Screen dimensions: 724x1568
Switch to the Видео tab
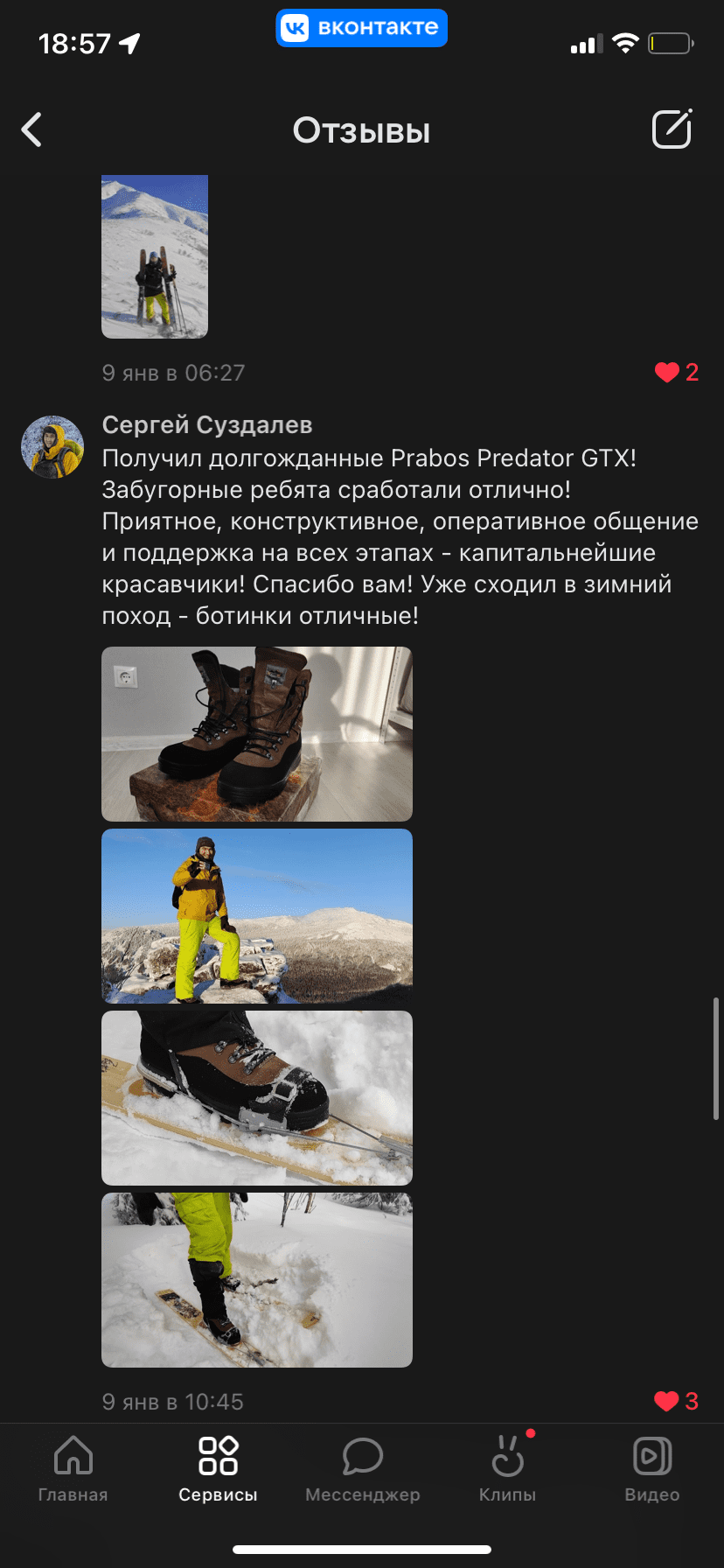[652, 1469]
